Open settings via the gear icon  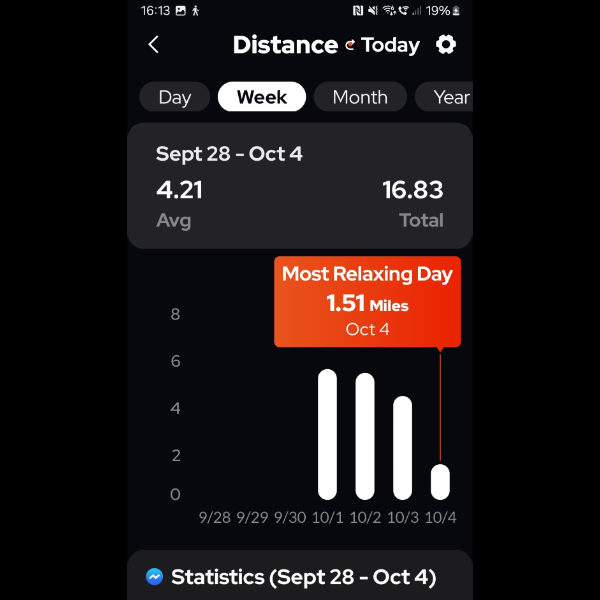click(x=446, y=44)
